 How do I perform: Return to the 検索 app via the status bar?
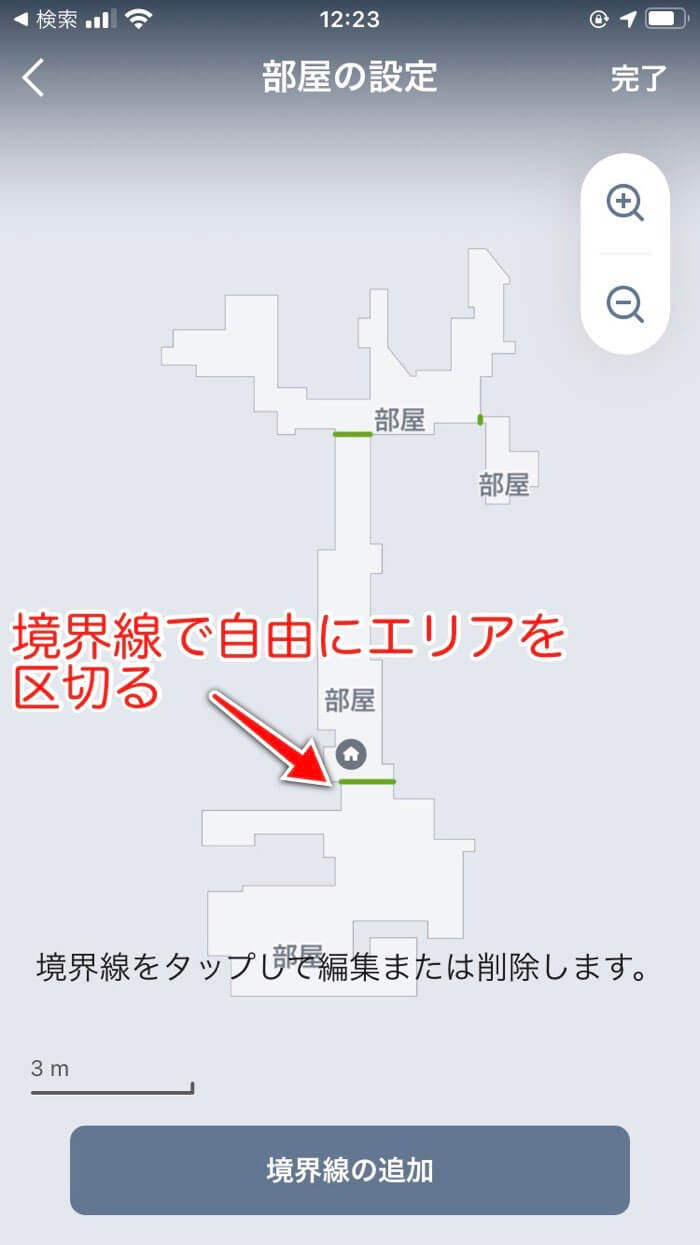[x=46, y=19]
